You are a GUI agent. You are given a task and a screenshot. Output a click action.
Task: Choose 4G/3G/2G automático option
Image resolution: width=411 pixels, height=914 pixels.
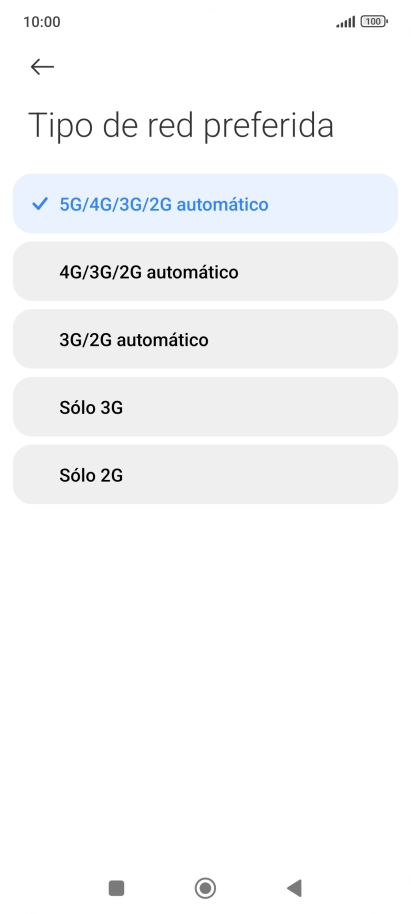pyautogui.click(x=205, y=271)
